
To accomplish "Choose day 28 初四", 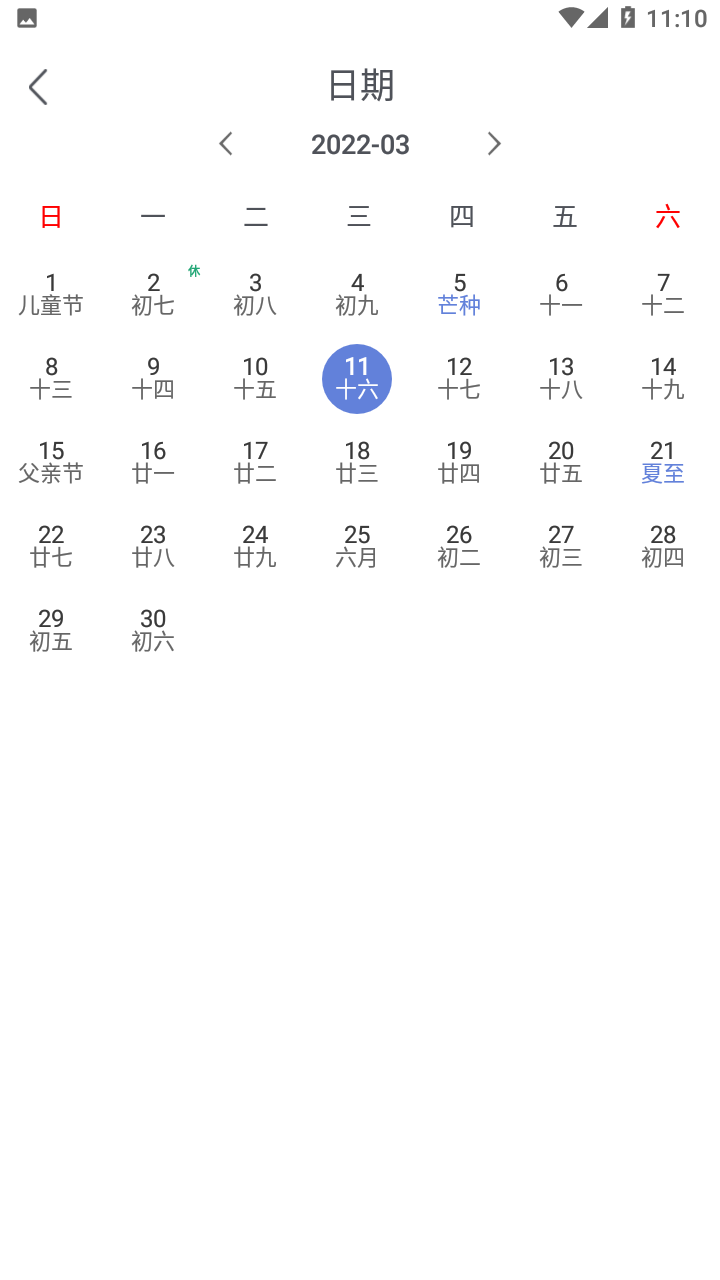I will [663, 546].
